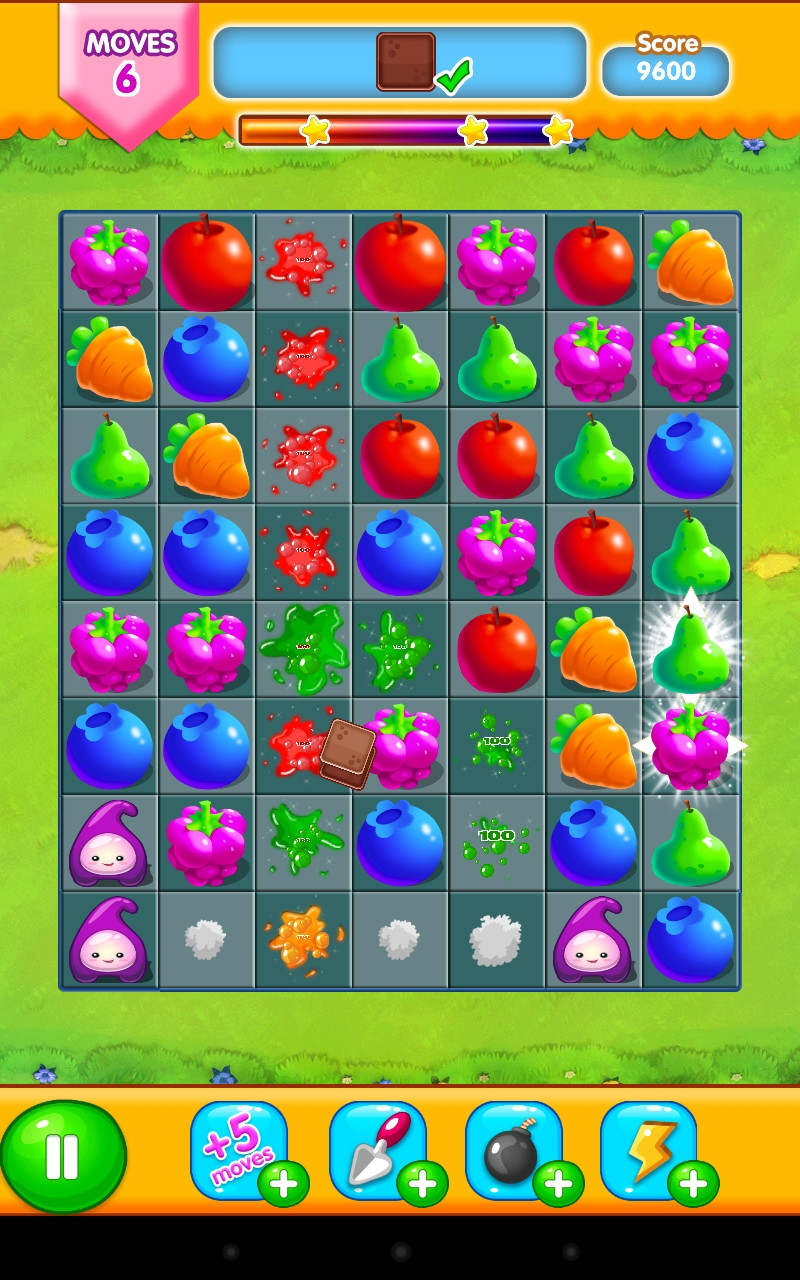Use the +5 moves booster
Screen dimensions: 800x1280
(239, 1150)
